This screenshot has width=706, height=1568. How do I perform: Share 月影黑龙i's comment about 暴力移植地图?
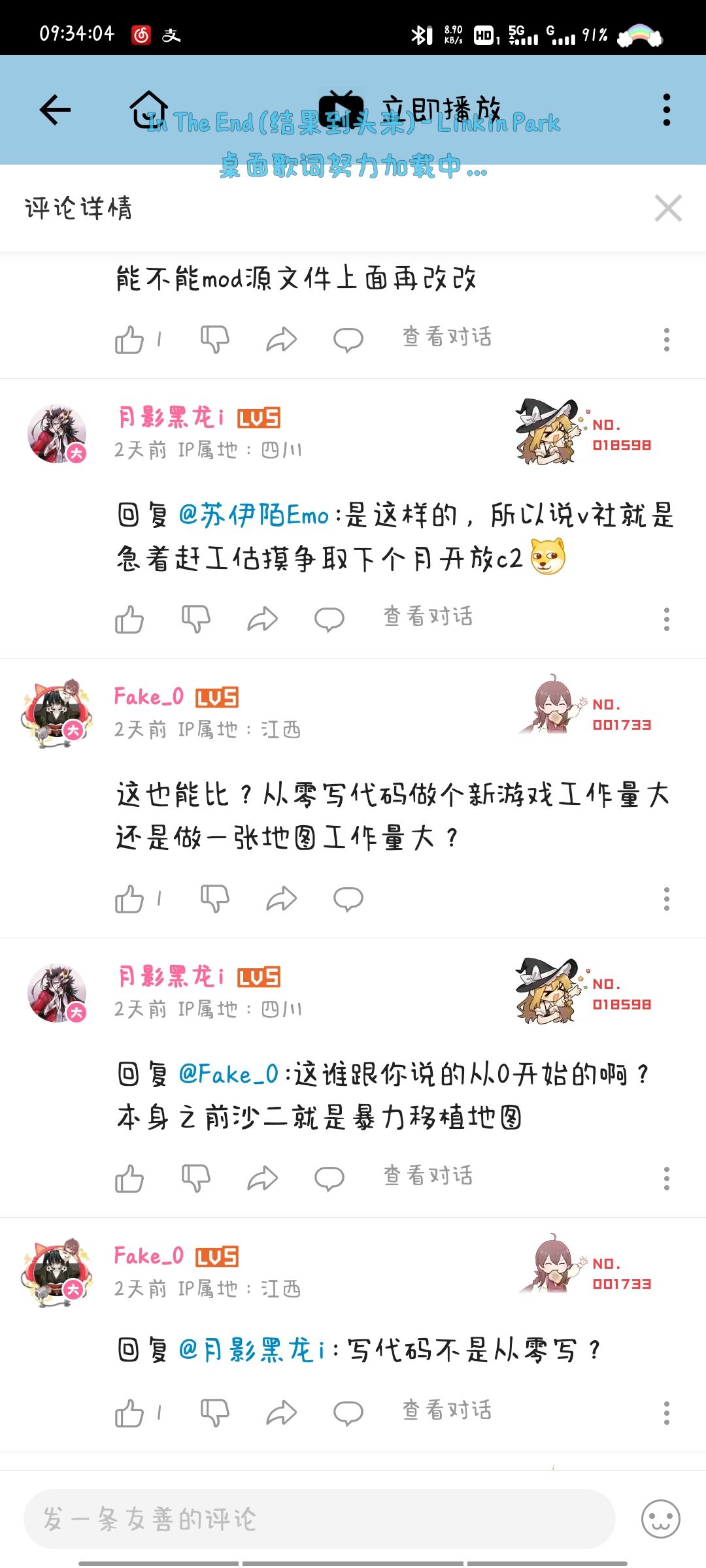coord(262,1178)
